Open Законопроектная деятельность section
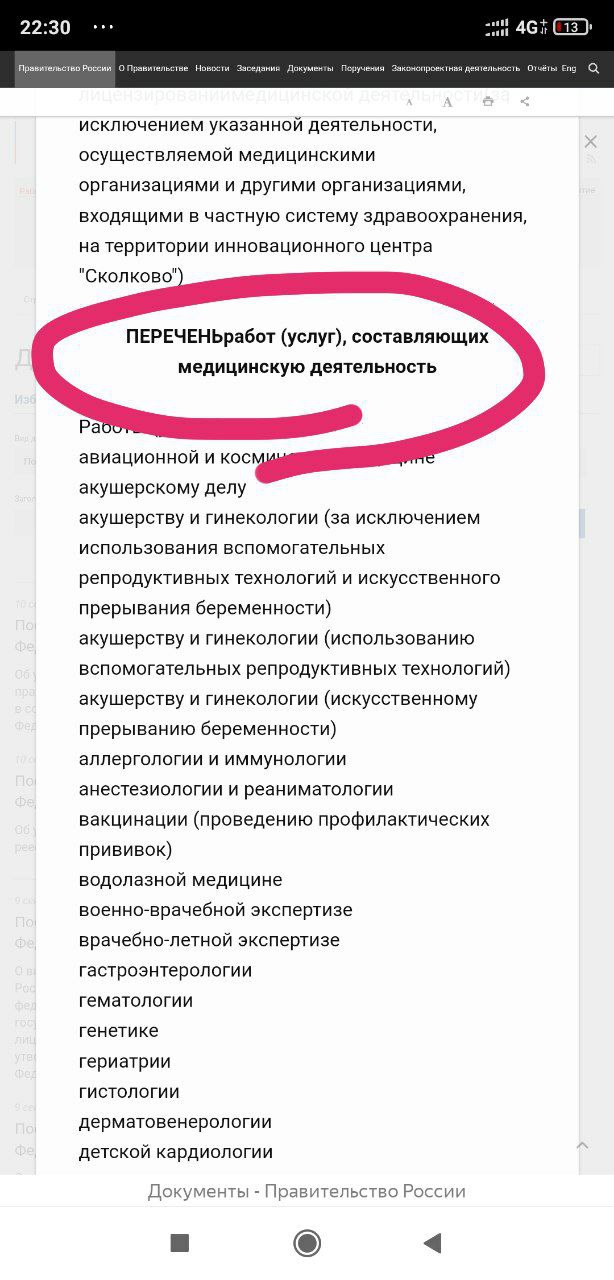 tap(456, 68)
